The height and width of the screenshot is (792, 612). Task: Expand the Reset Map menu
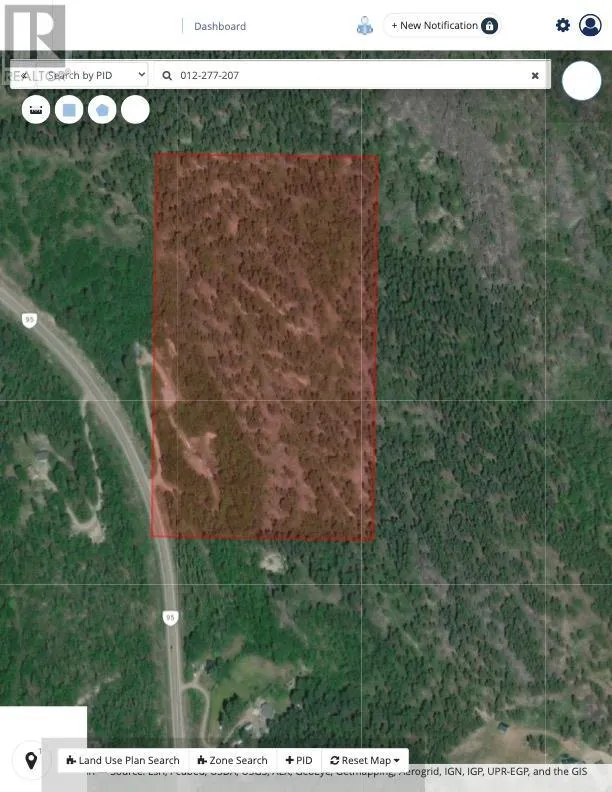click(x=365, y=761)
